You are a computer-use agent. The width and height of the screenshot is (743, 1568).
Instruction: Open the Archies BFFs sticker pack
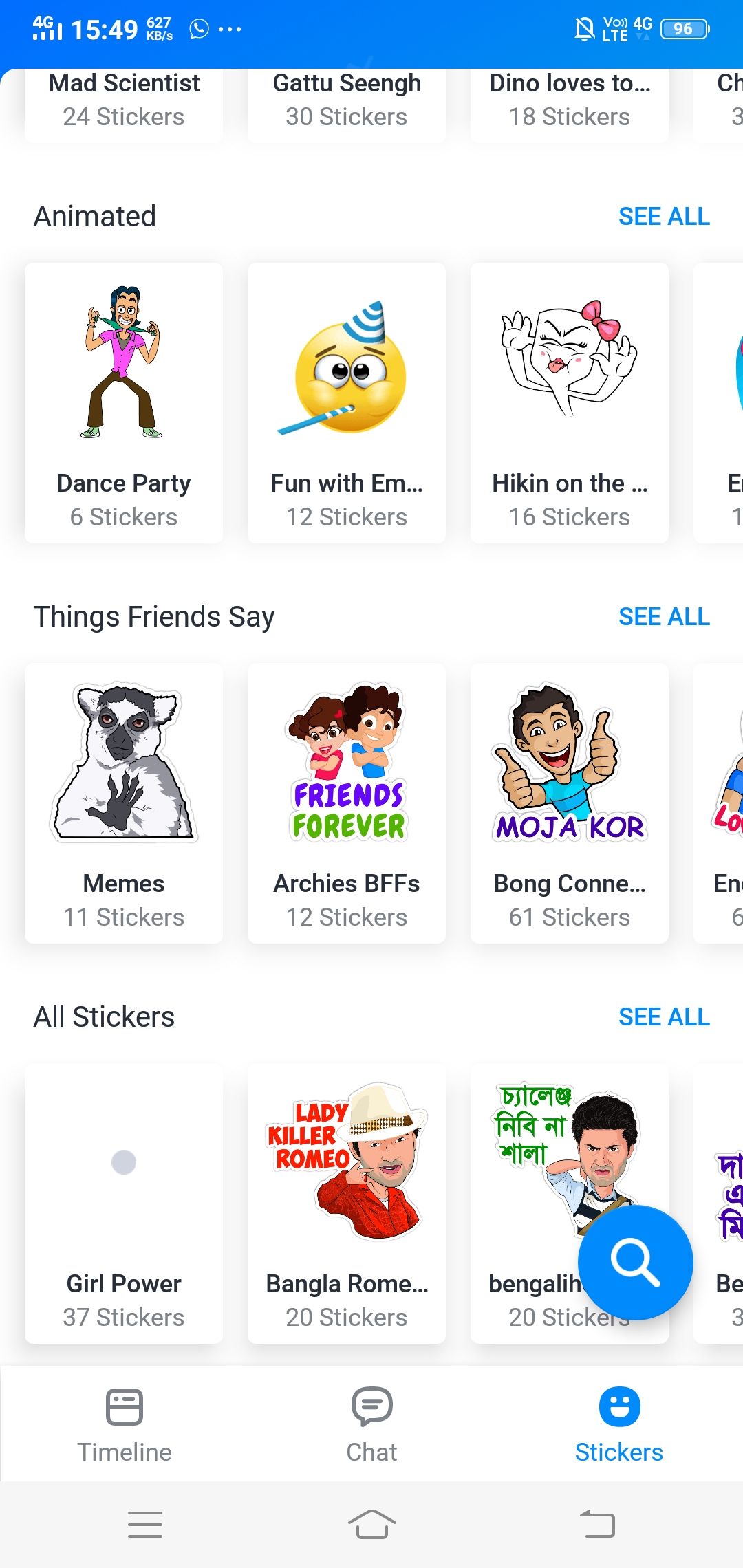coord(347,803)
